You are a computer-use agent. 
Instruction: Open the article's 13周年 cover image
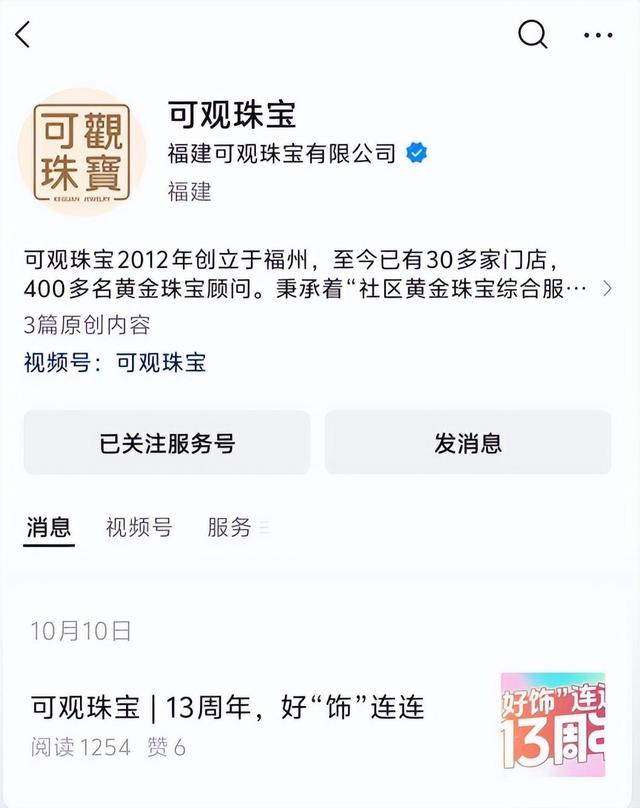[552, 725]
